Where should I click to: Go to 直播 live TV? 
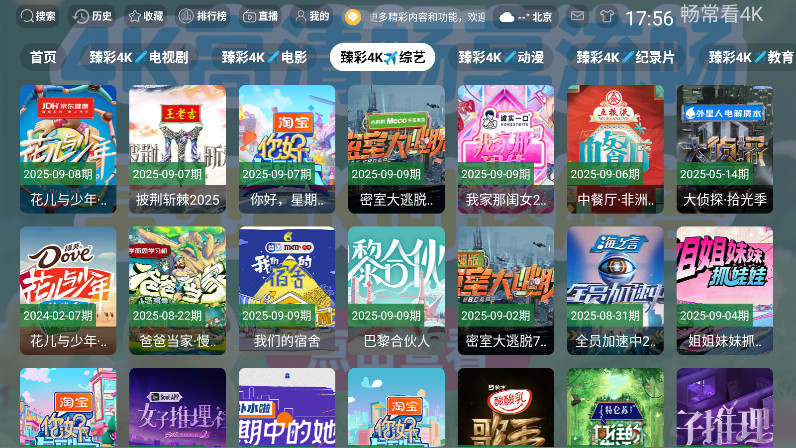(260, 16)
